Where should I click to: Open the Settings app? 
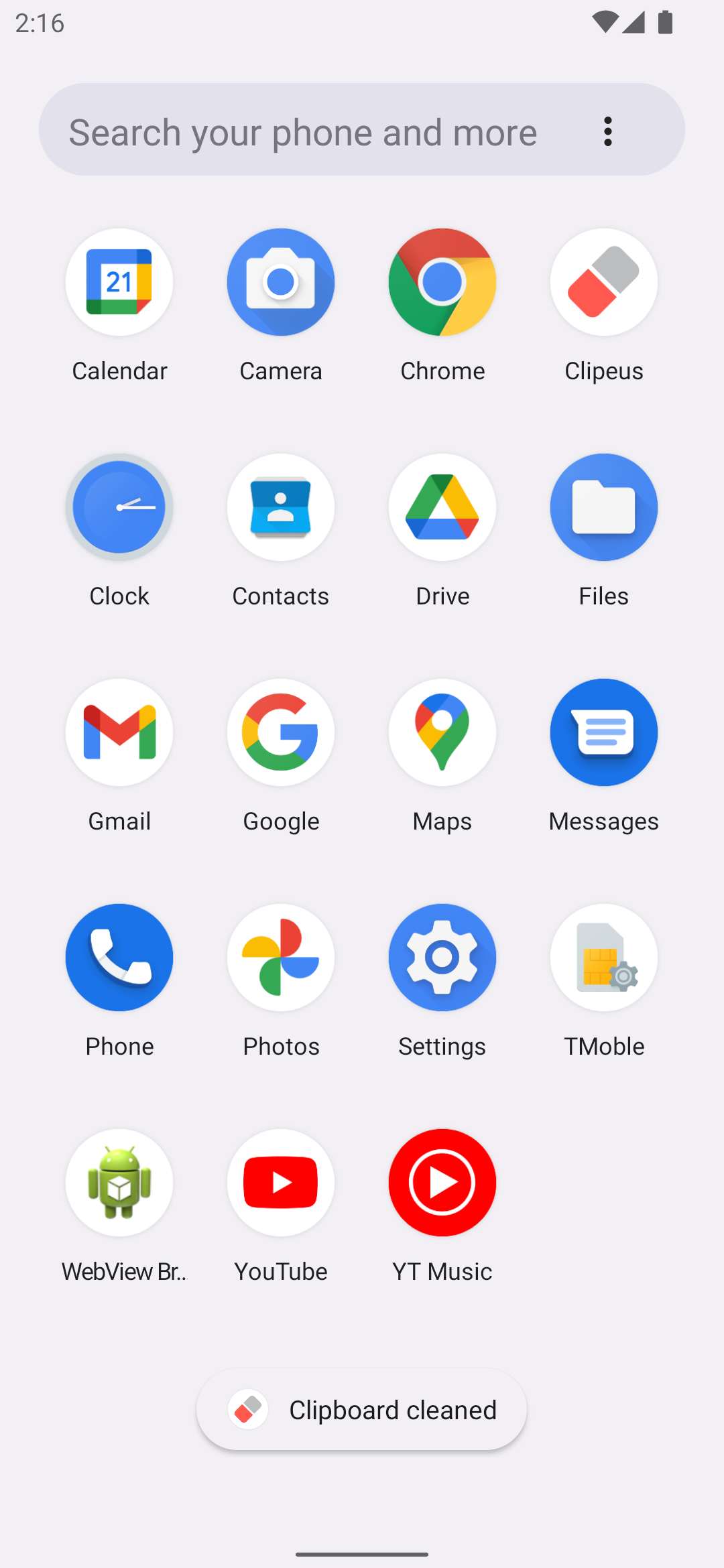[x=442, y=958]
